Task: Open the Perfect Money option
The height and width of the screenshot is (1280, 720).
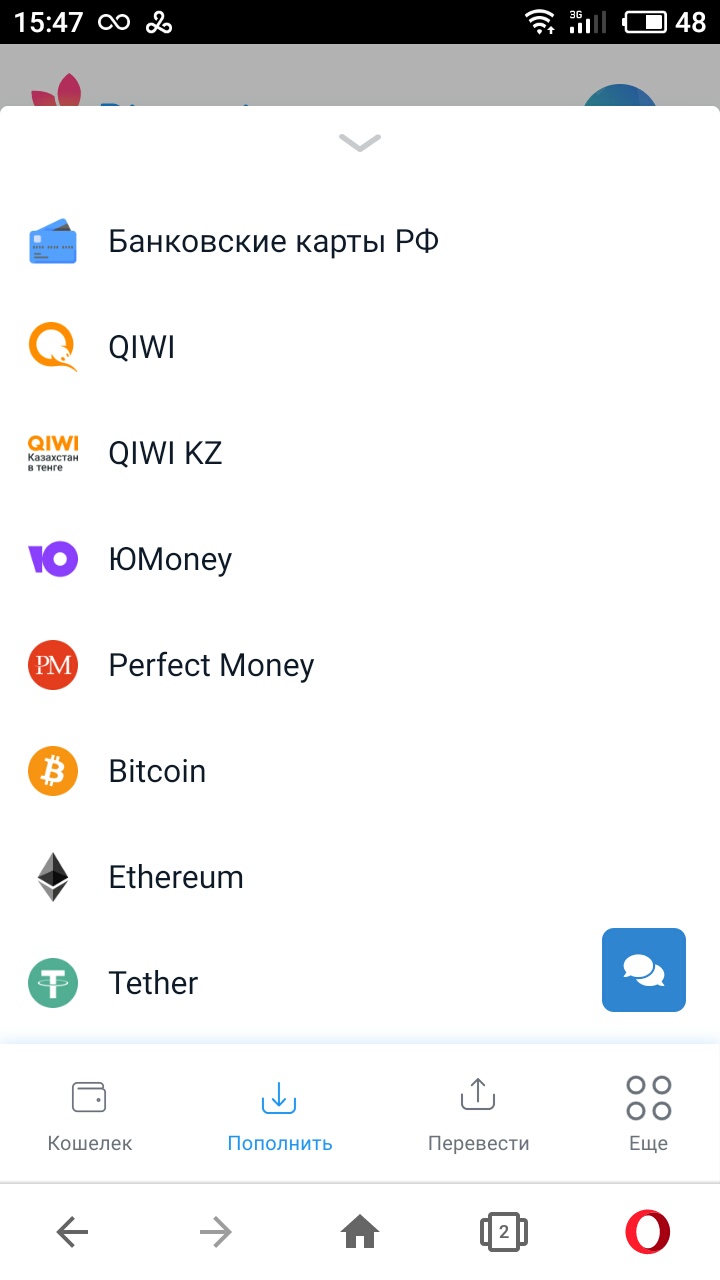Action: tap(211, 666)
